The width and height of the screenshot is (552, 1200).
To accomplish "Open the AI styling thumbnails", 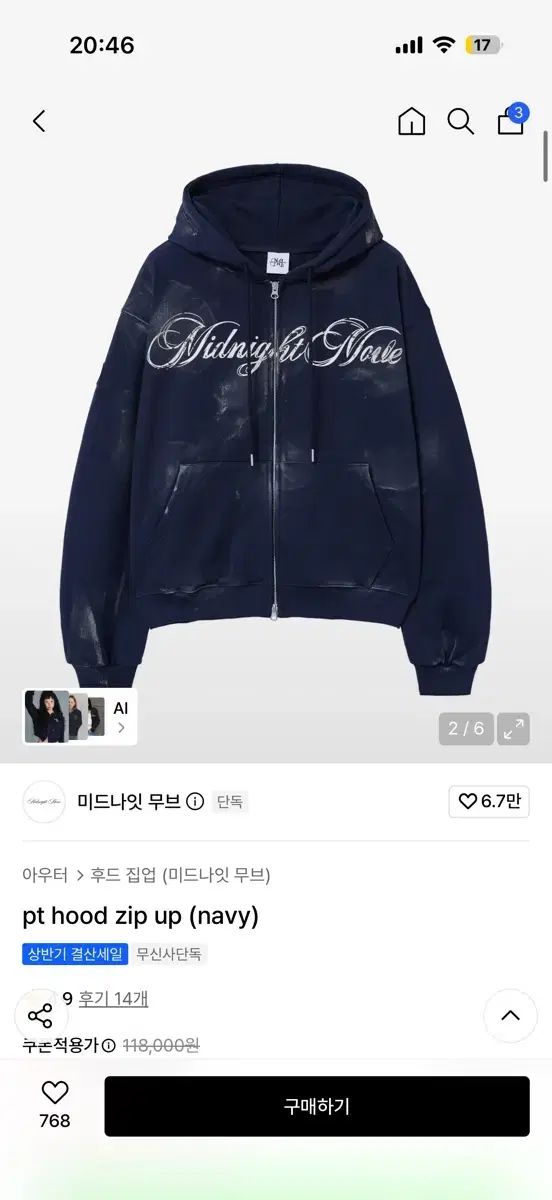I will click(x=80, y=716).
